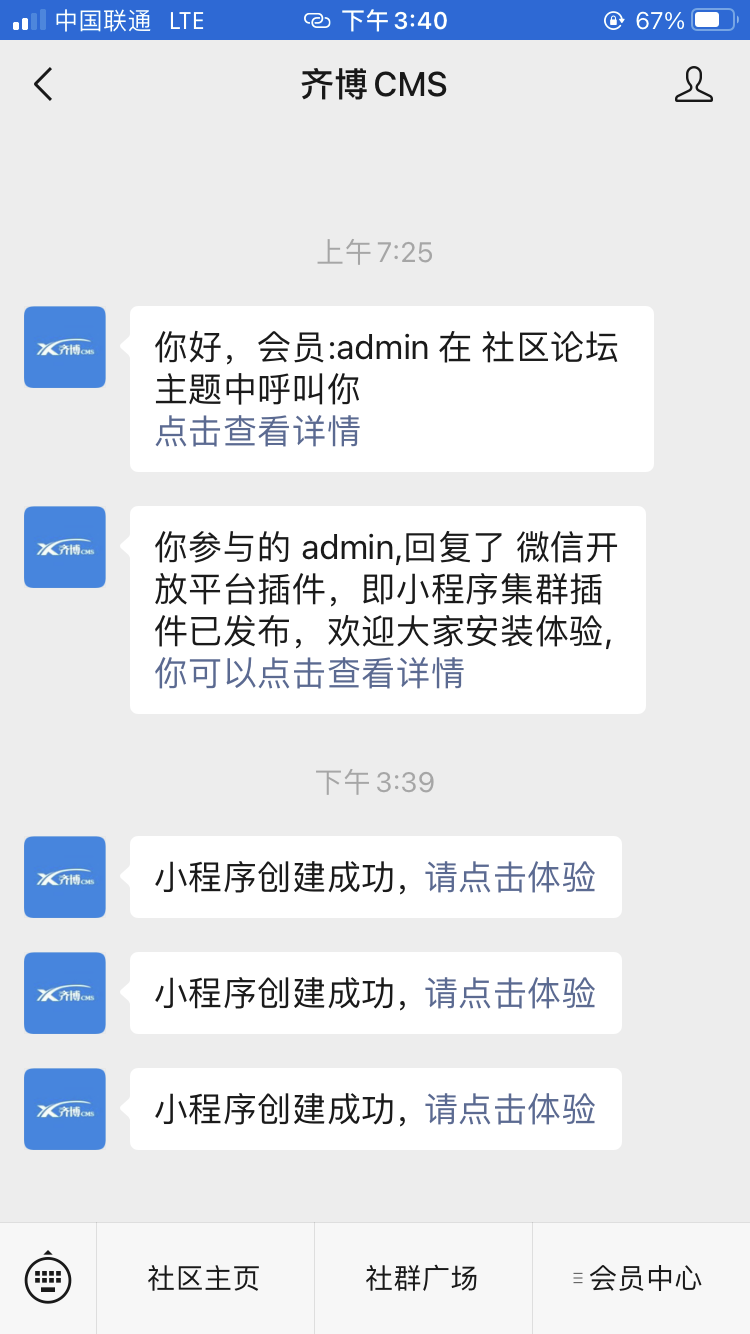The image size is (750, 1334).
Task: Expand the 会员中心 menu
Action: pyautogui.click(x=640, y=1278)
